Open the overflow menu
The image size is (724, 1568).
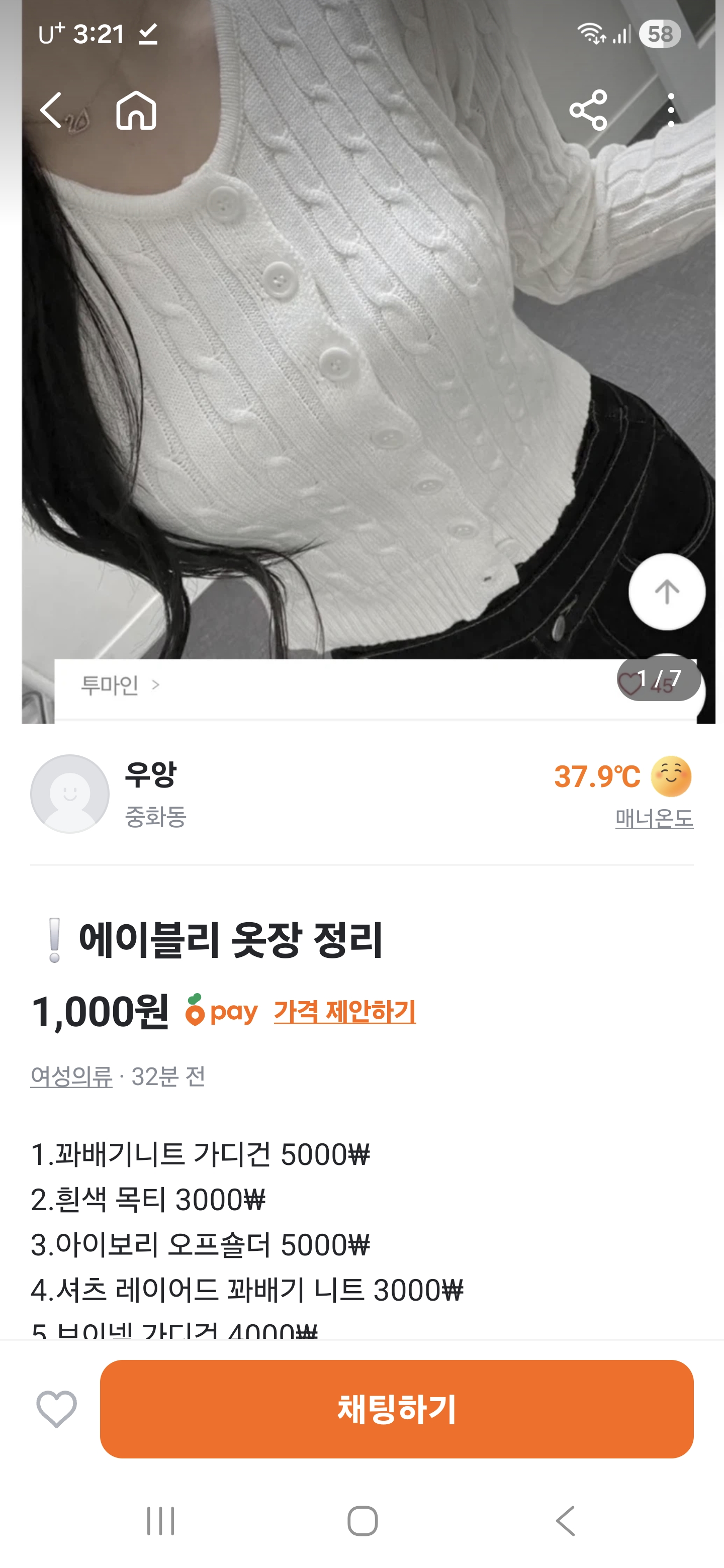pos(670,110)
